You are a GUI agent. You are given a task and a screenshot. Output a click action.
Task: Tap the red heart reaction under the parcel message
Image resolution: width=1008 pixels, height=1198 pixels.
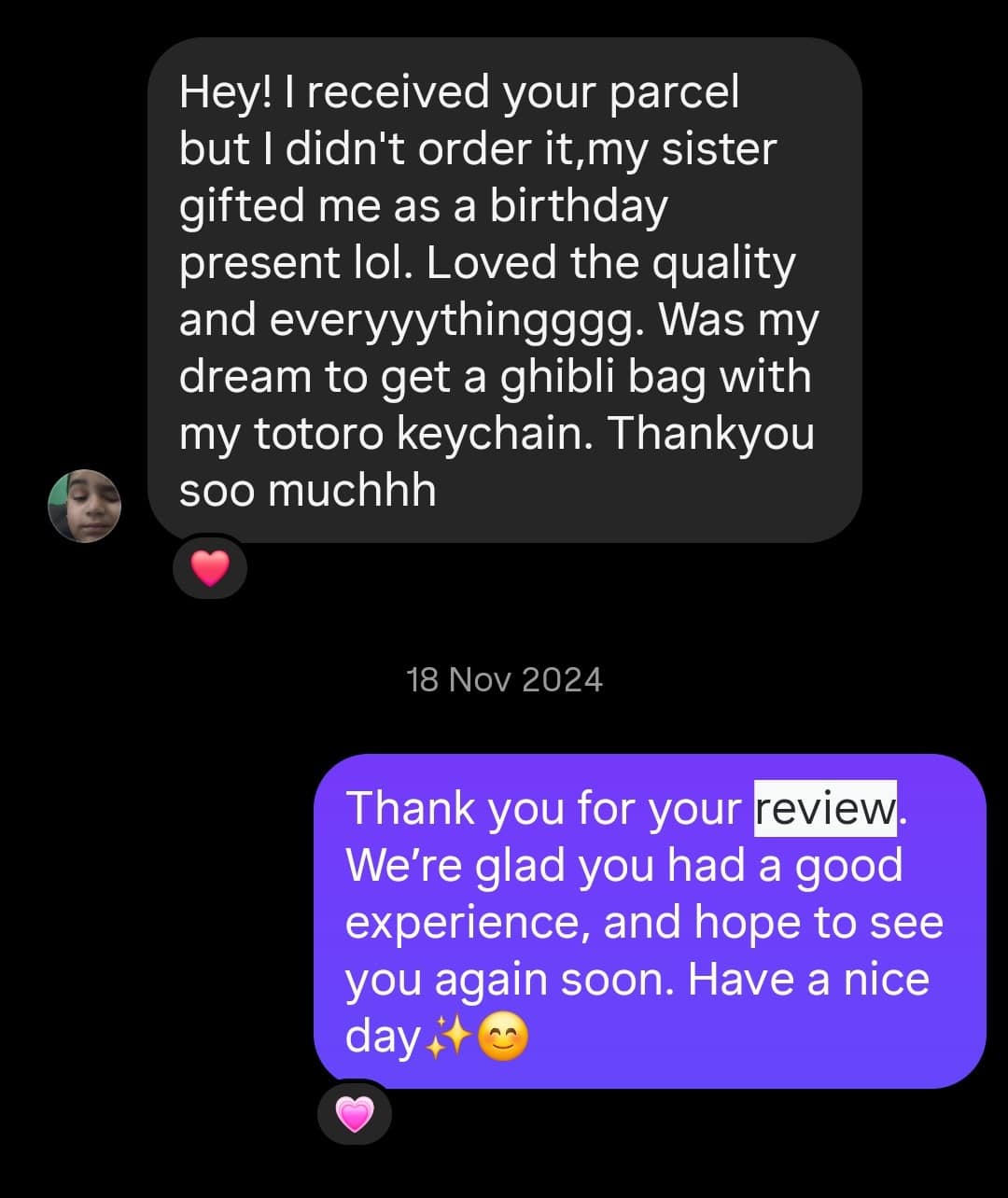click(210, 567)
